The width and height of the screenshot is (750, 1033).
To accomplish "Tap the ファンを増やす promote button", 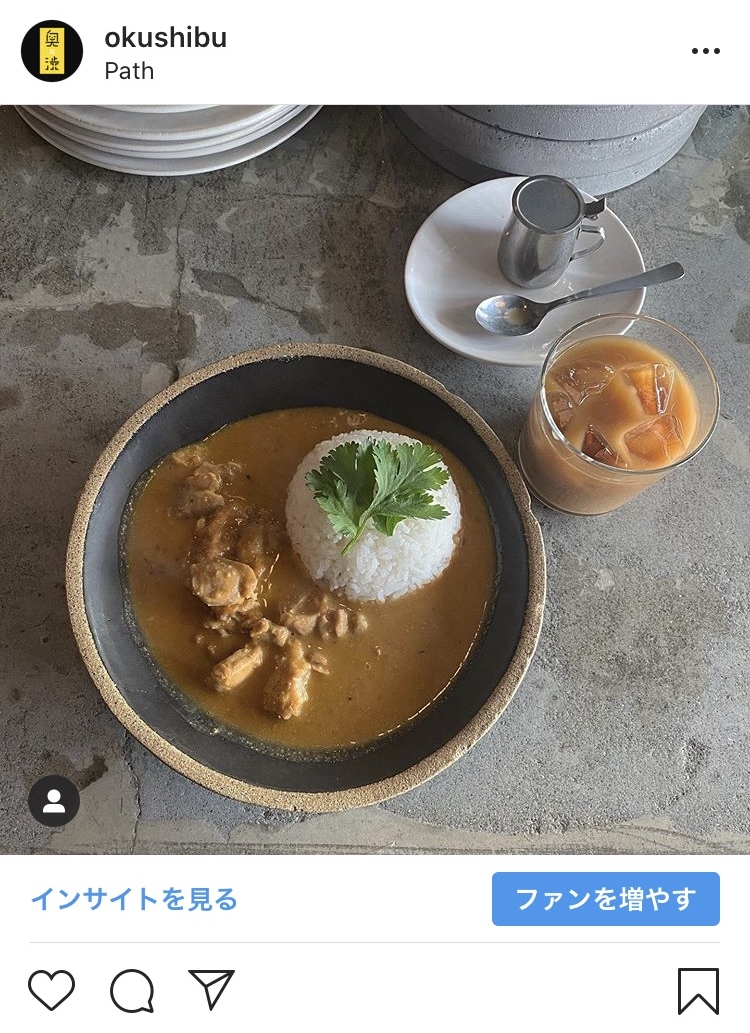I will (x=605, y=899).
